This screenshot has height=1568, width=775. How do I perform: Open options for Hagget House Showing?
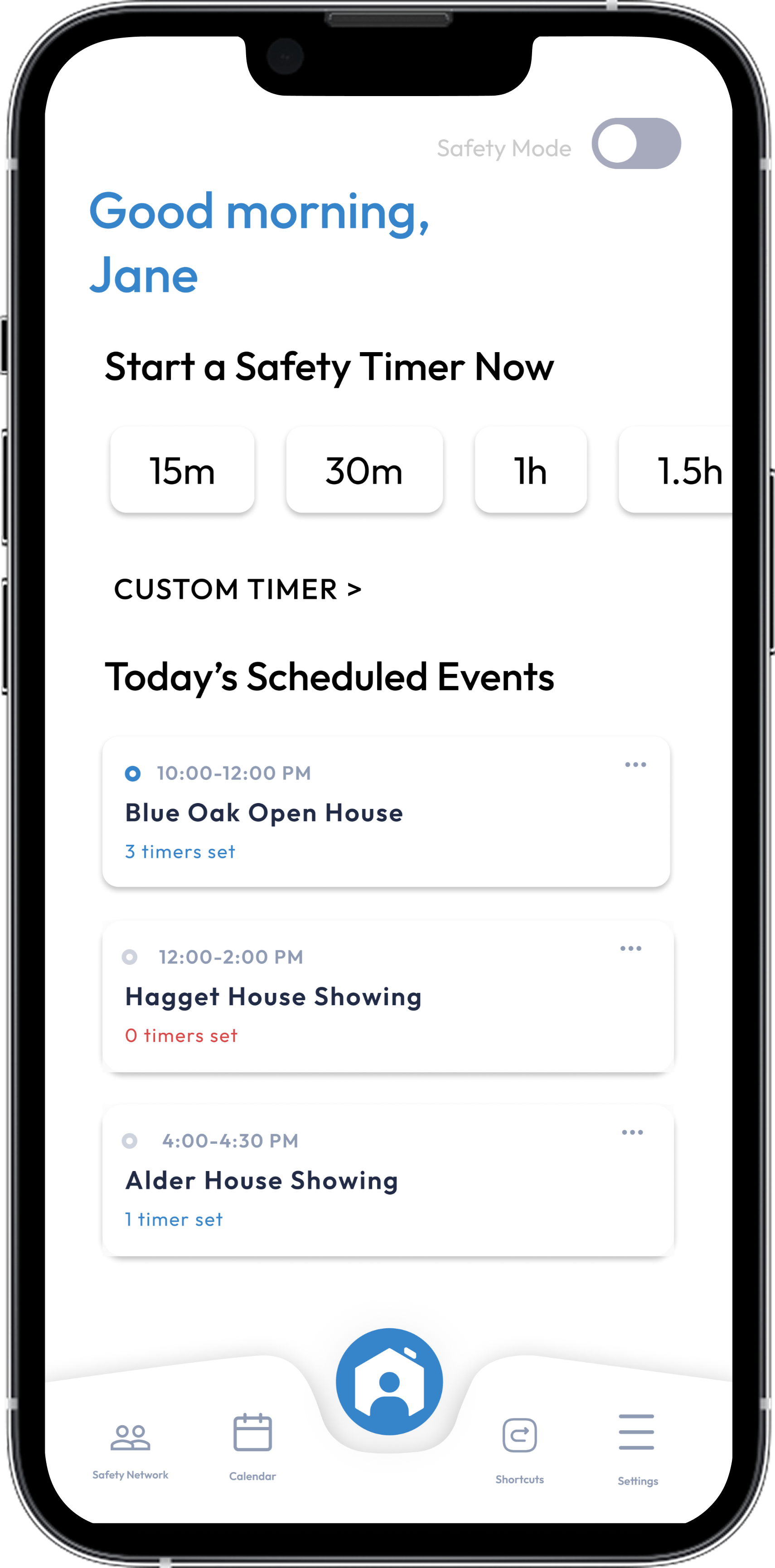pos(631,949)
